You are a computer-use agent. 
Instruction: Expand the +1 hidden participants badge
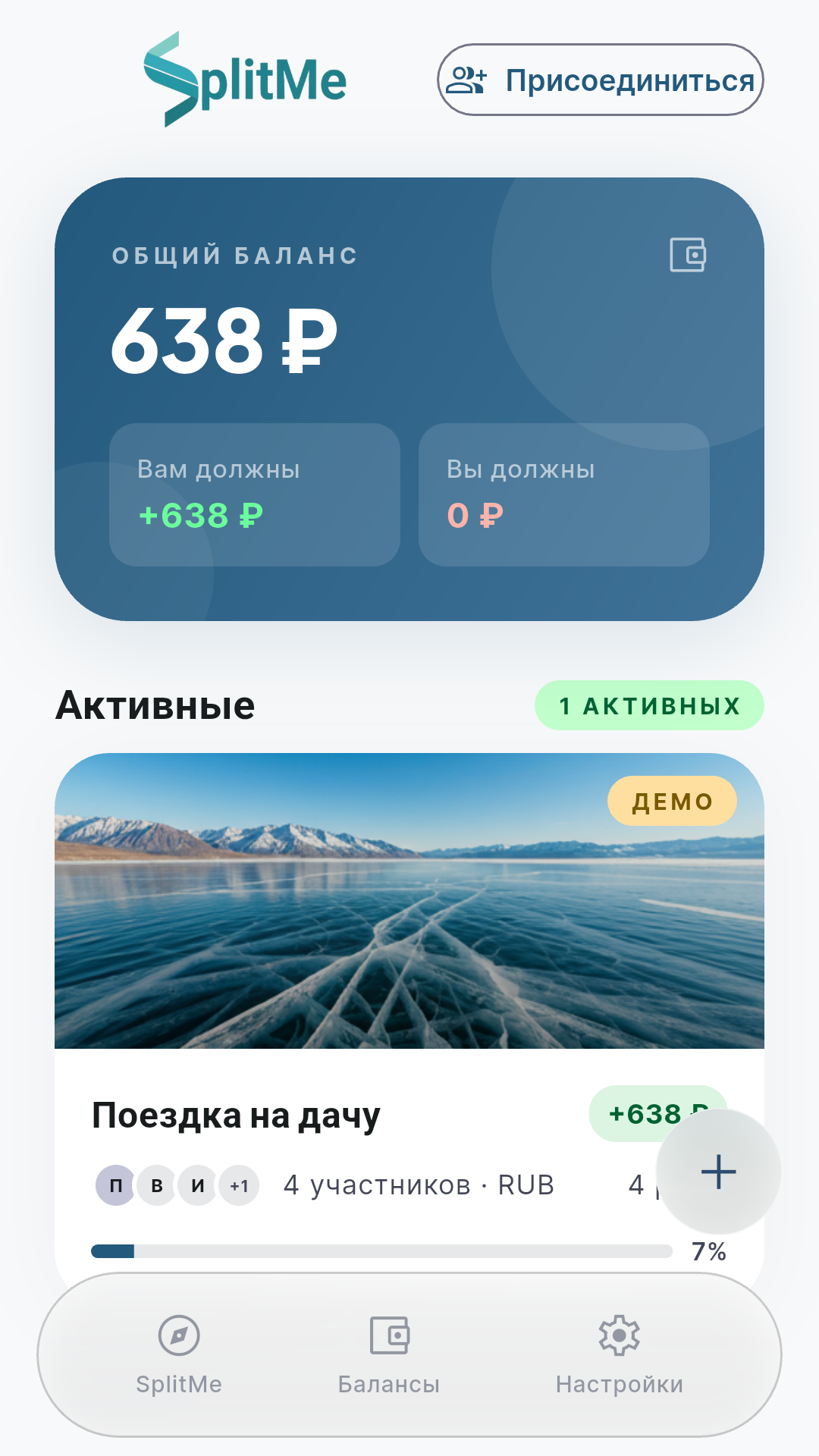[x=239, y=1184]
